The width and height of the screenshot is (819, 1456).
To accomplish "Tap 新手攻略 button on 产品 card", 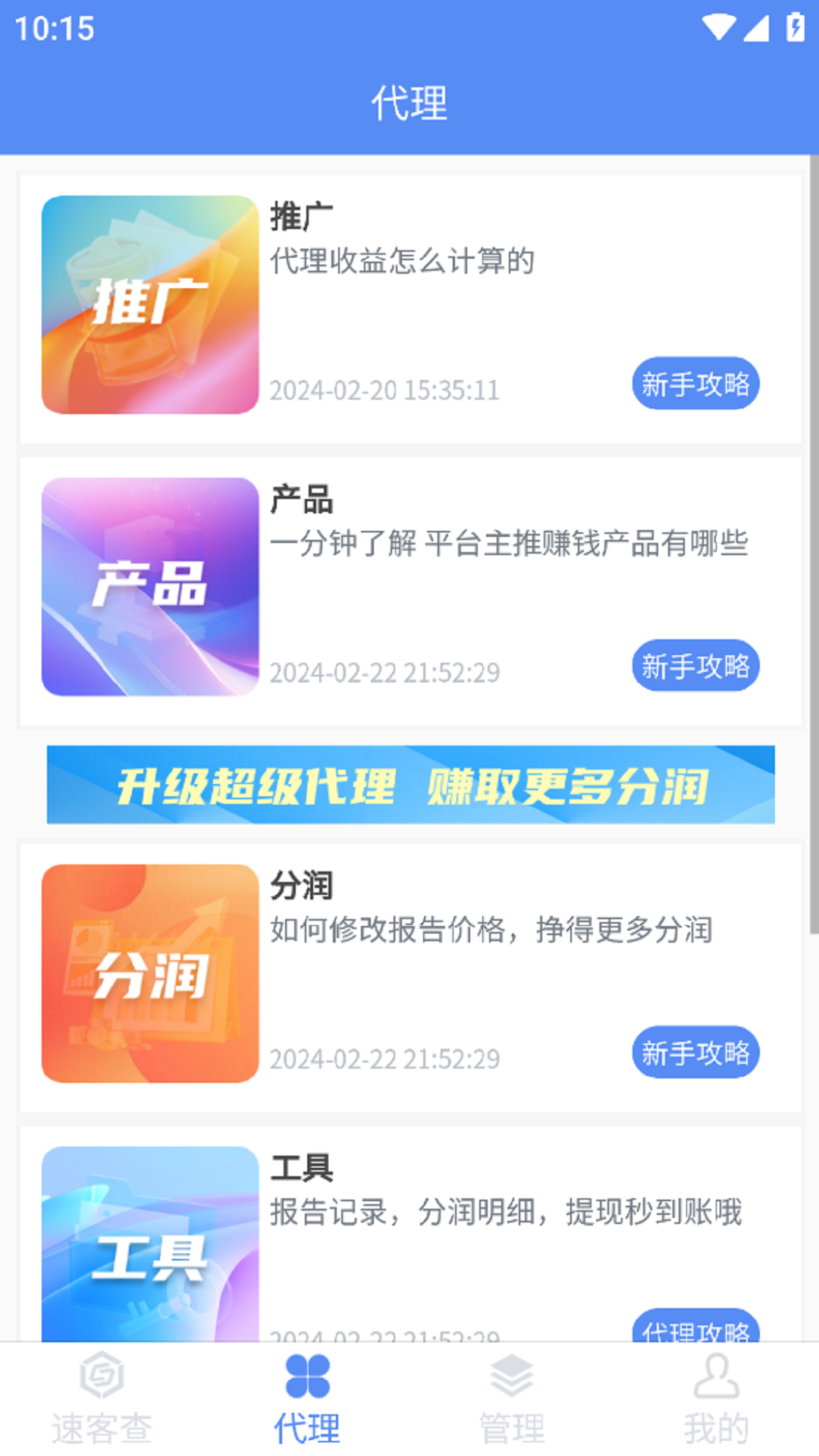I will click(x=695, y=666).
